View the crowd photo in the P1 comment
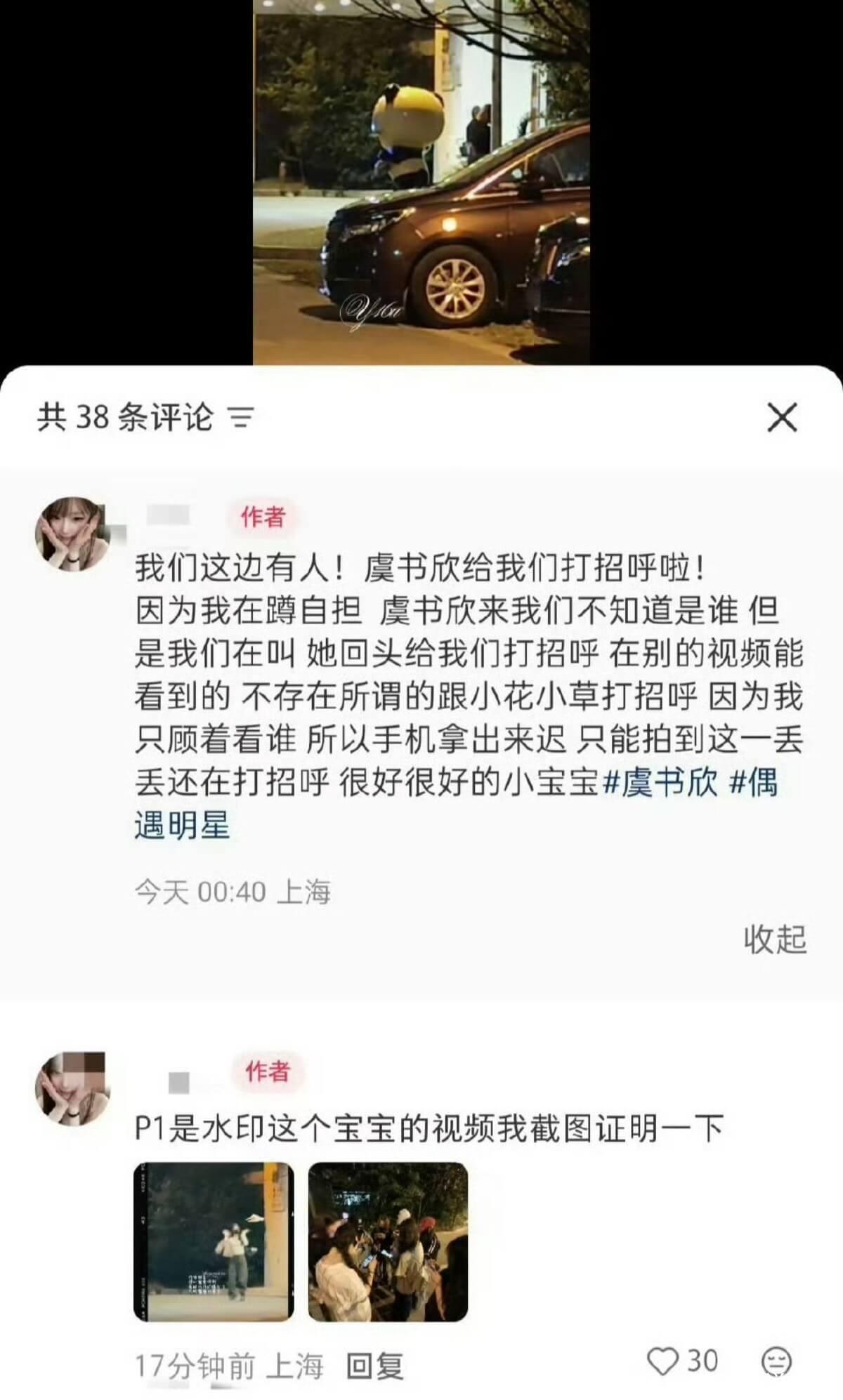The width and height of the screenshot is (843, 1400). (x=388, y=1241)
